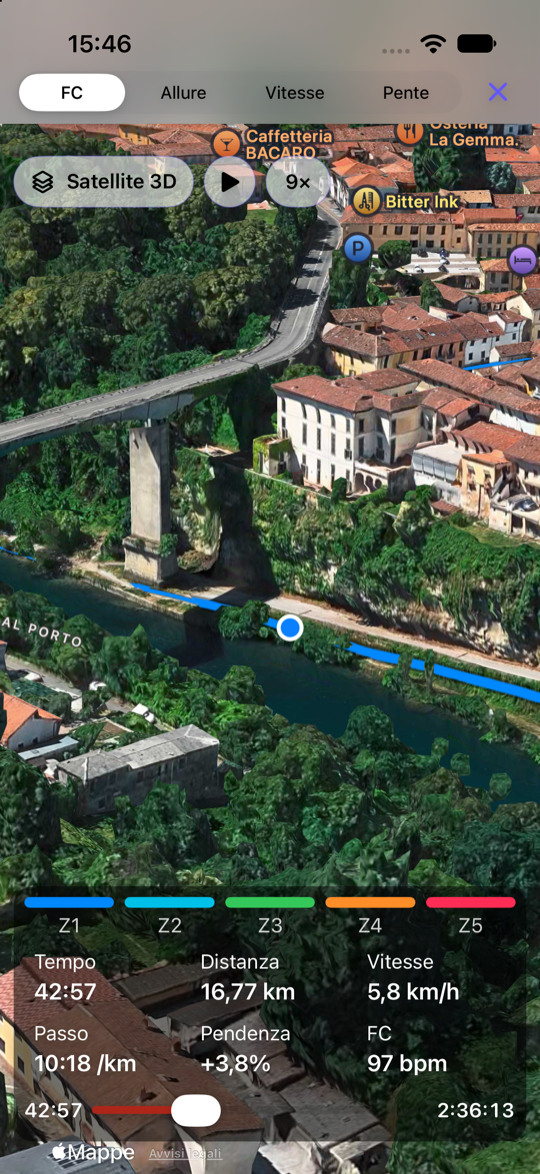Open the Avvisi legali link
Viewport: 540px width, 1174px height.
(x=185, y=1154)
